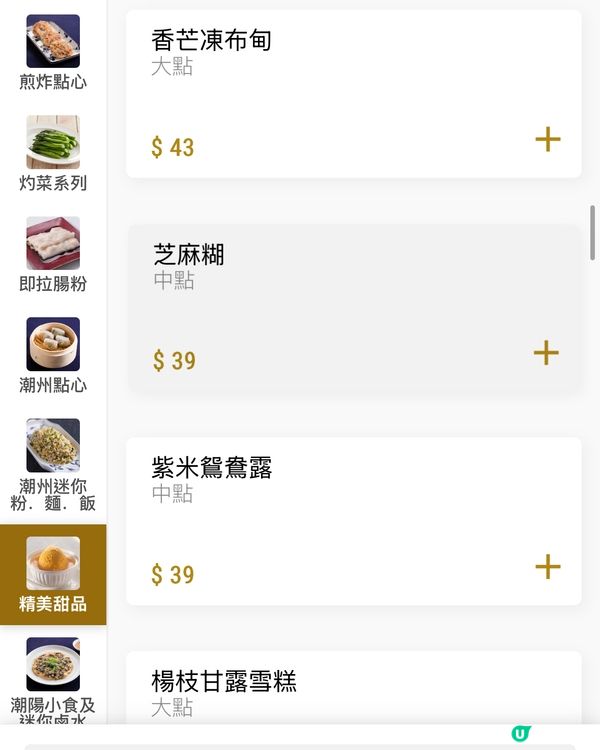Add 芝麻糊 with the plus icon
The height and width of the screenshot is (750, 600).
(x=546, y=352)
